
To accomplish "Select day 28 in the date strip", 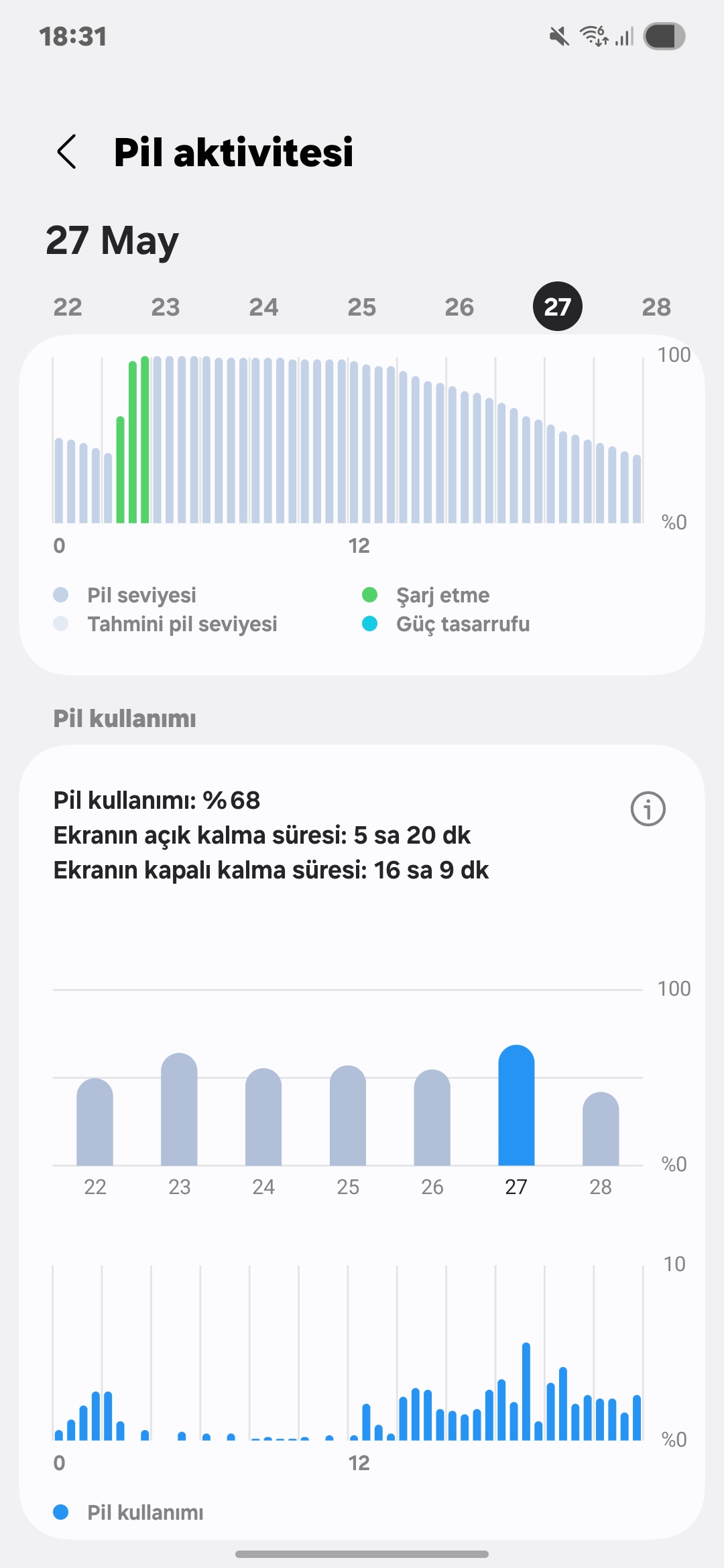I will (656, 307).
